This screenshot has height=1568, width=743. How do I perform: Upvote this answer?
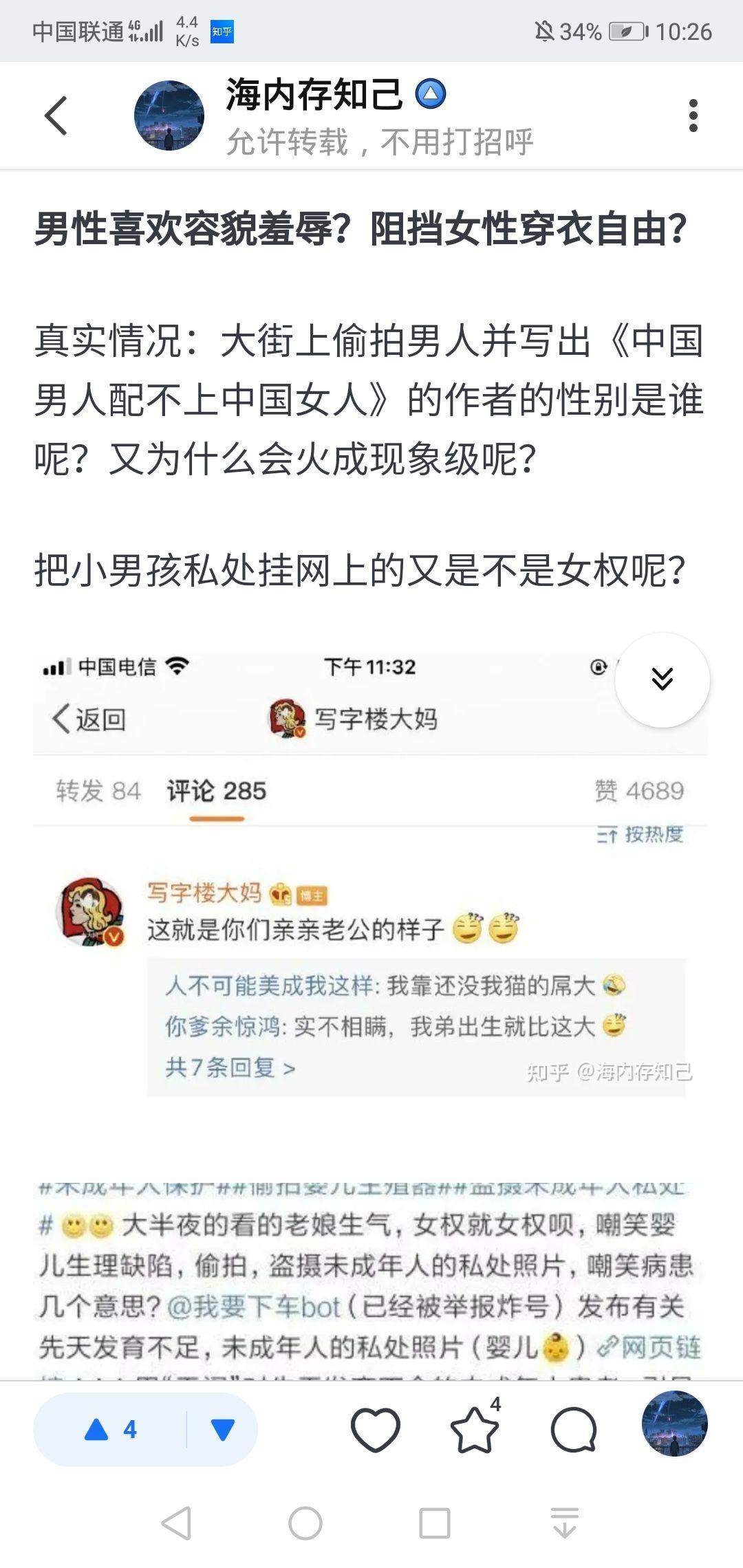[110, 1430]
